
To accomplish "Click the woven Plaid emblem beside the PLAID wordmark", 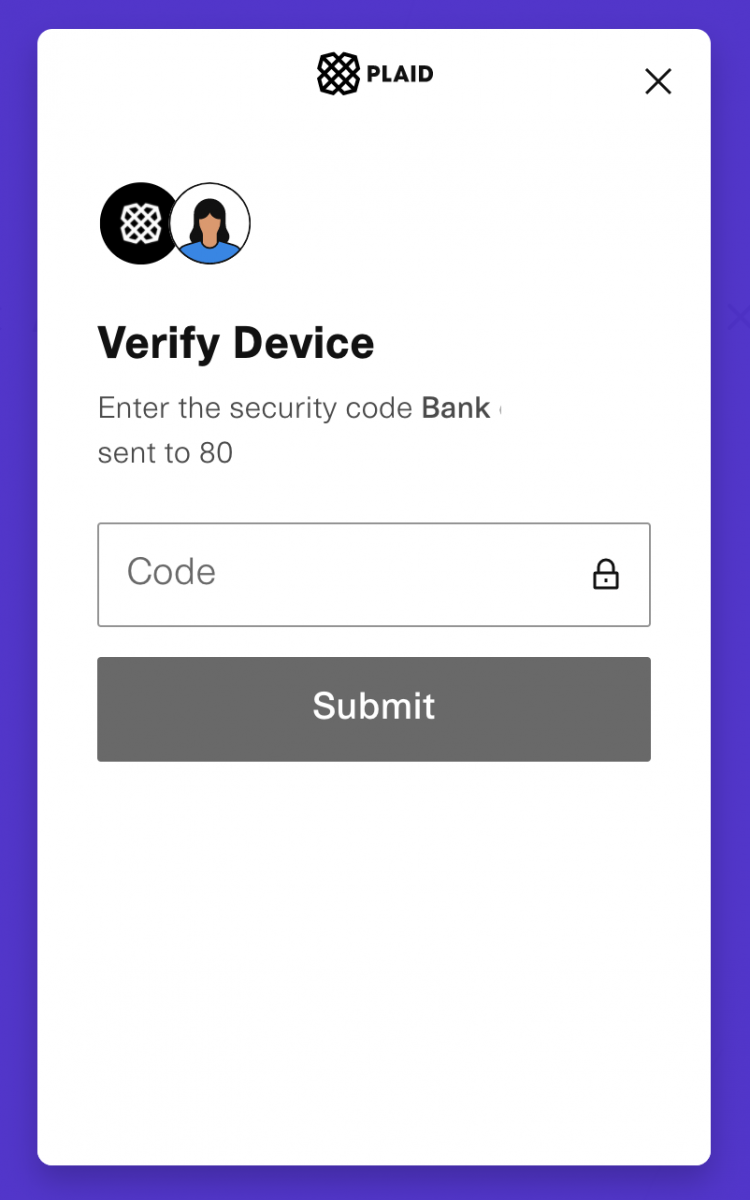I will point(337,72).
